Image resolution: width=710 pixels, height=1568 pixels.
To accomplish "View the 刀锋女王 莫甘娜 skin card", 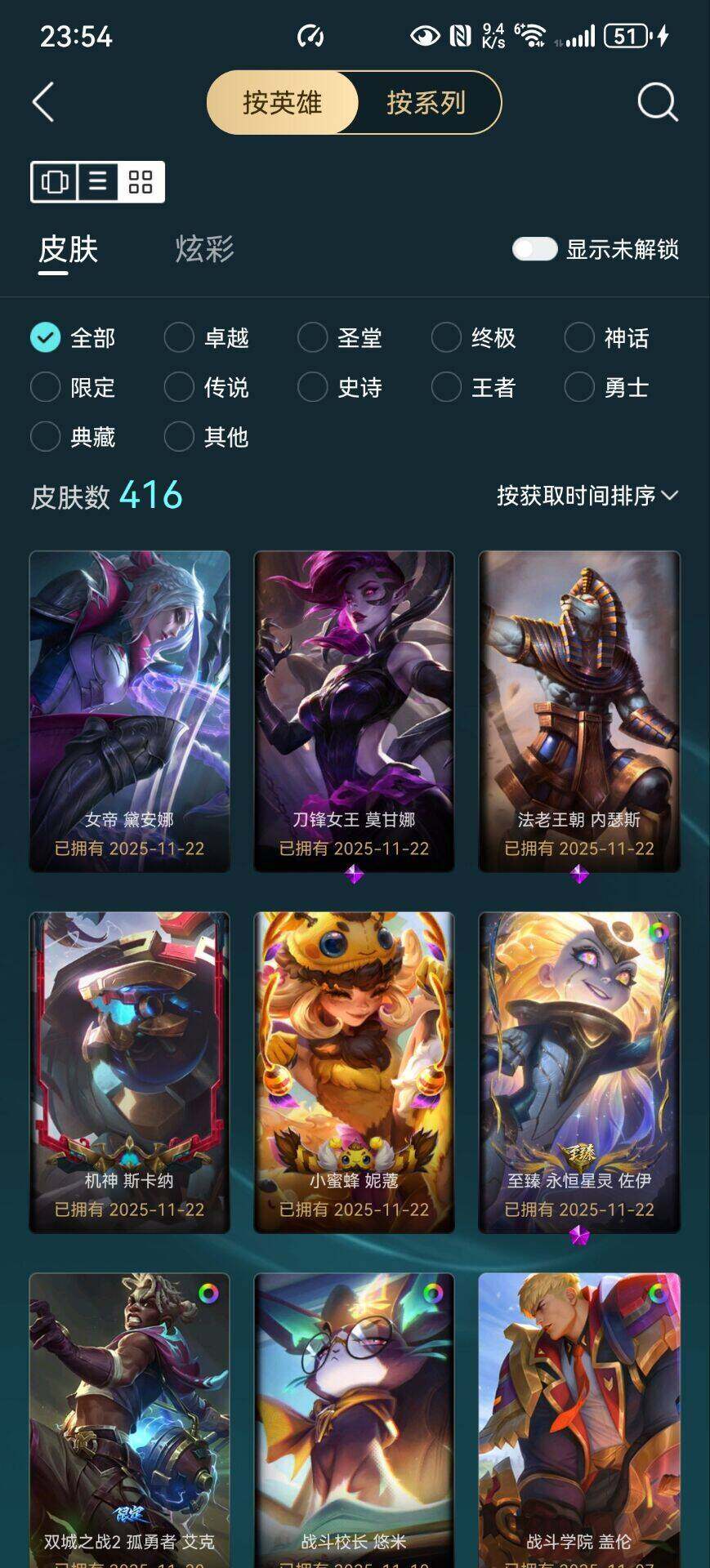I will click(x=354, y=710).
